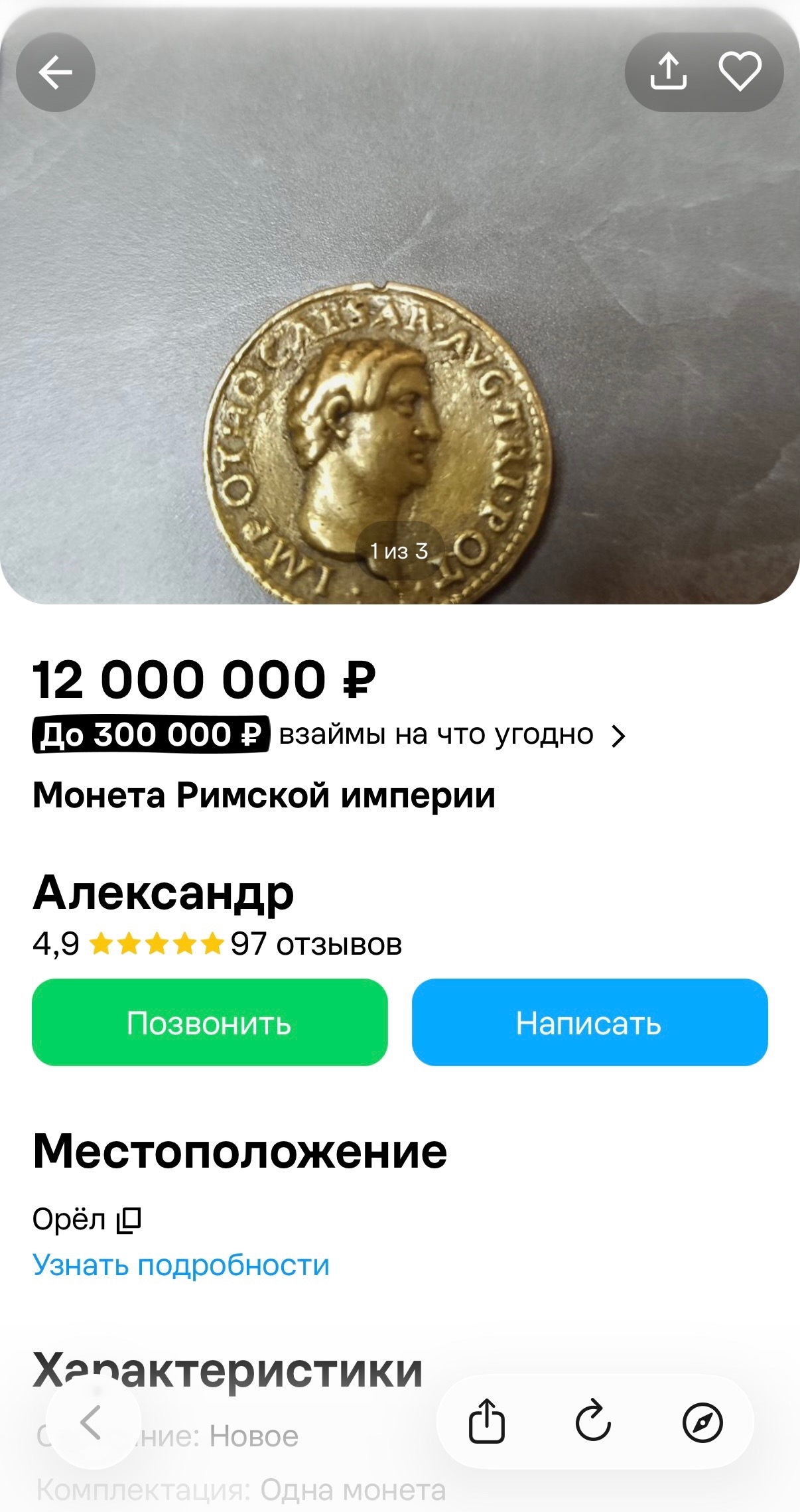Viewport: 800px width, 1512px height.
Task: Go back using the top-left arrow
Action: (56, 72)
